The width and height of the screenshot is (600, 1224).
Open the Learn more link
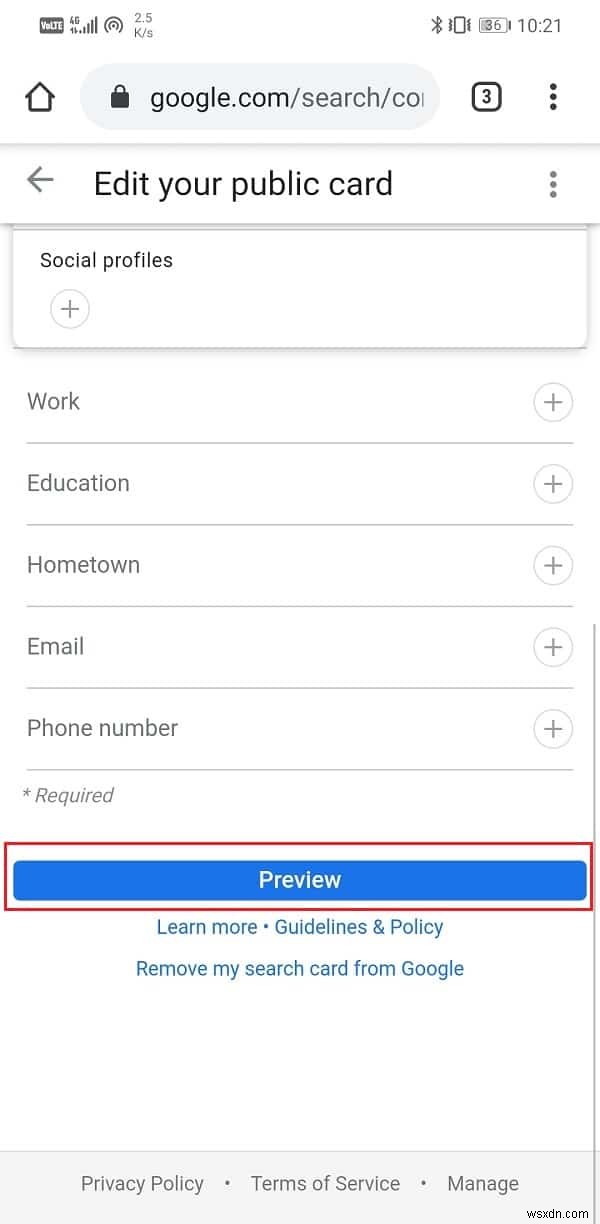pos(206,927)
